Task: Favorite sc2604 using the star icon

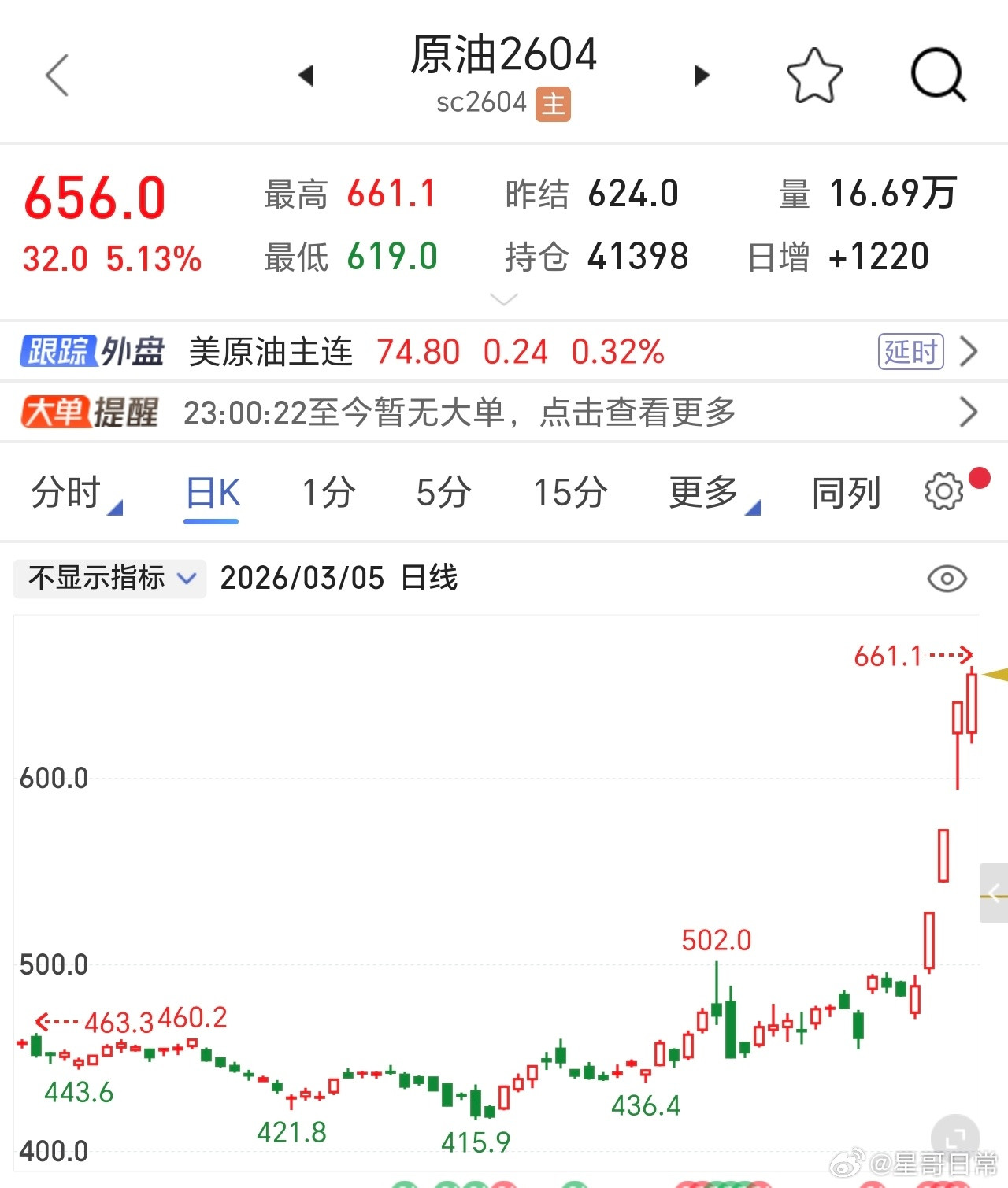Action: pos(815,75)
